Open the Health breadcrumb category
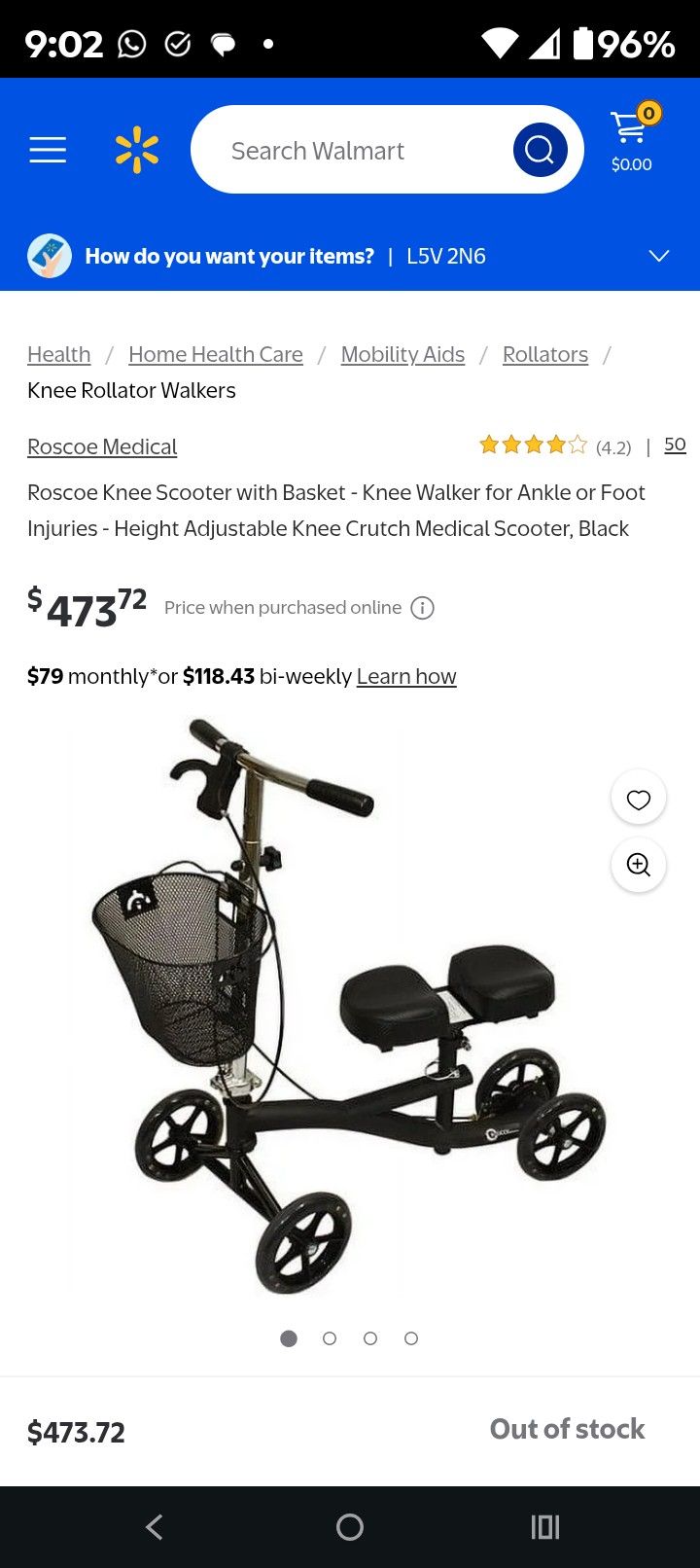Image resolution: width=700 pixels, height=1568 pixels. 58,354
